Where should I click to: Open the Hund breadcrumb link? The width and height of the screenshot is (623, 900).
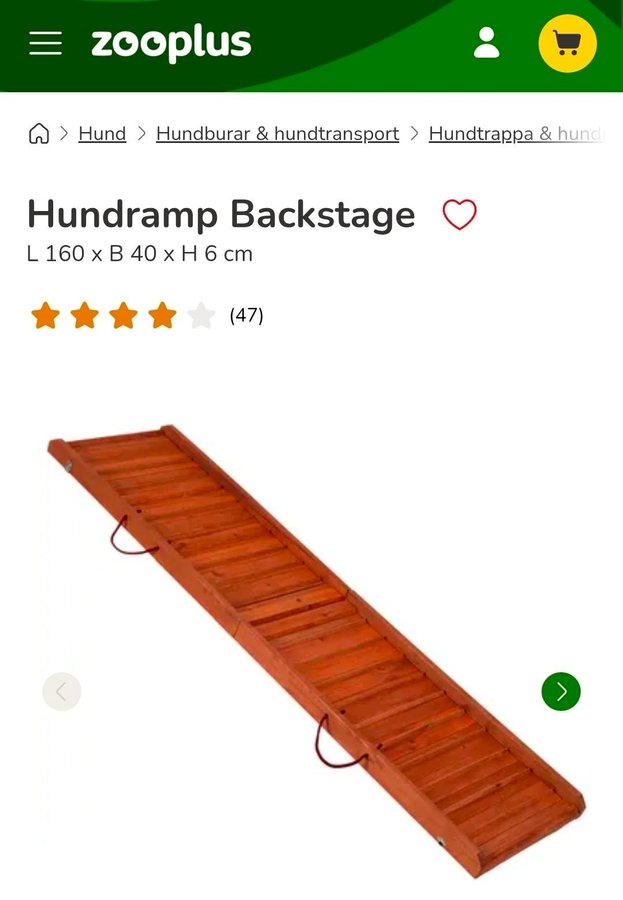tap(102, 134)
